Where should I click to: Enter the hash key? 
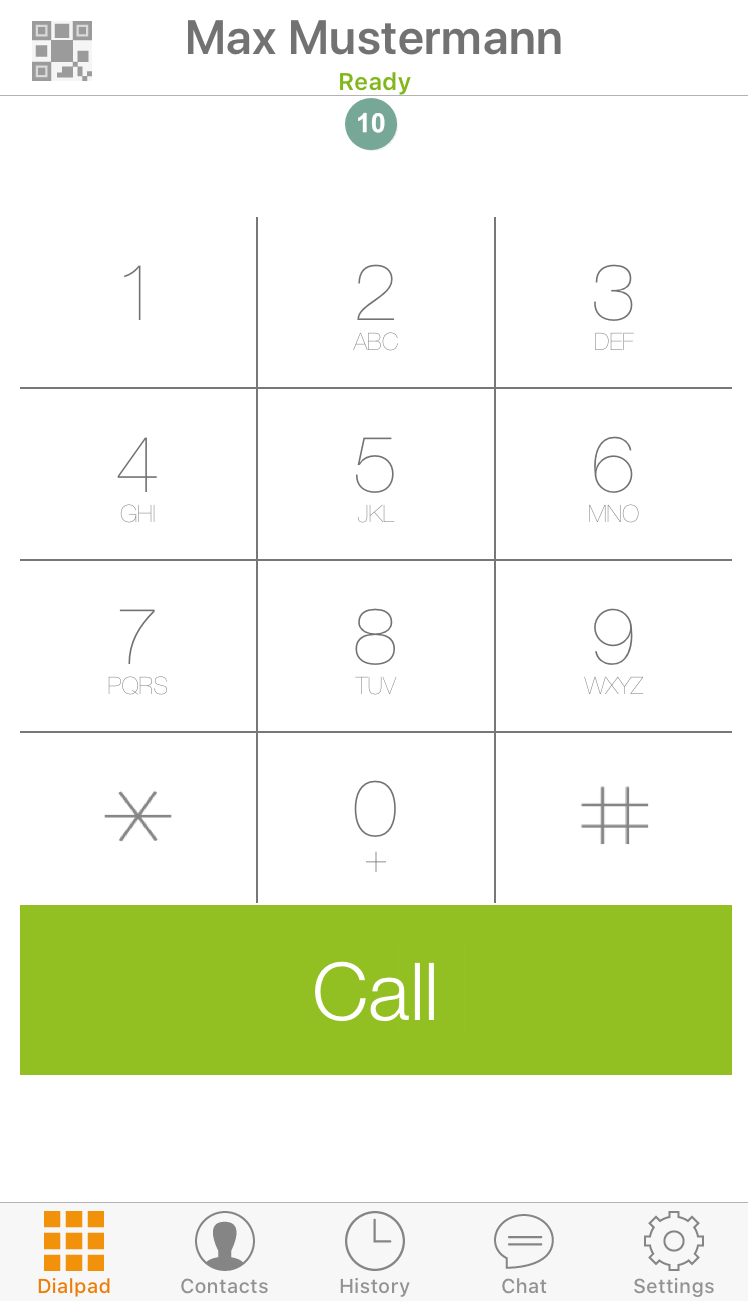point(614,818)
